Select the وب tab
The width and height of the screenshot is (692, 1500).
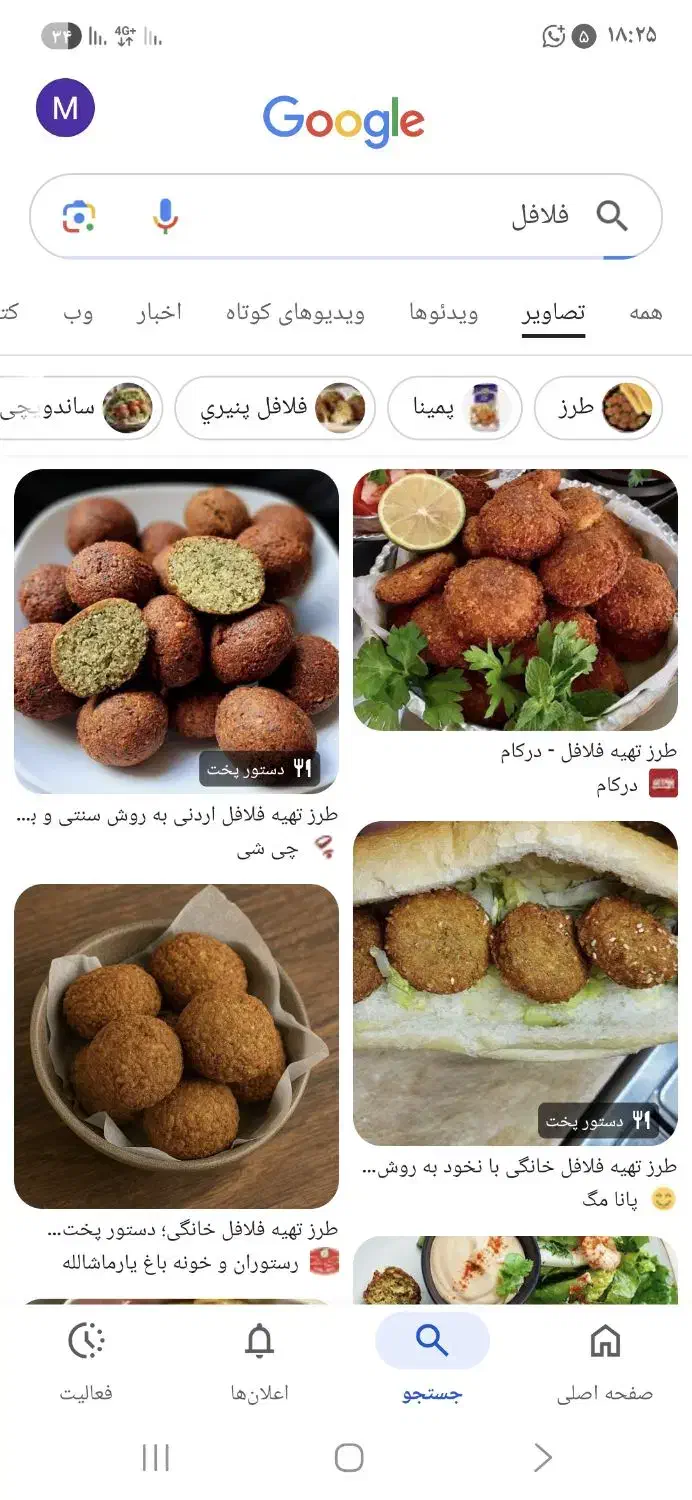pos(78,313)
